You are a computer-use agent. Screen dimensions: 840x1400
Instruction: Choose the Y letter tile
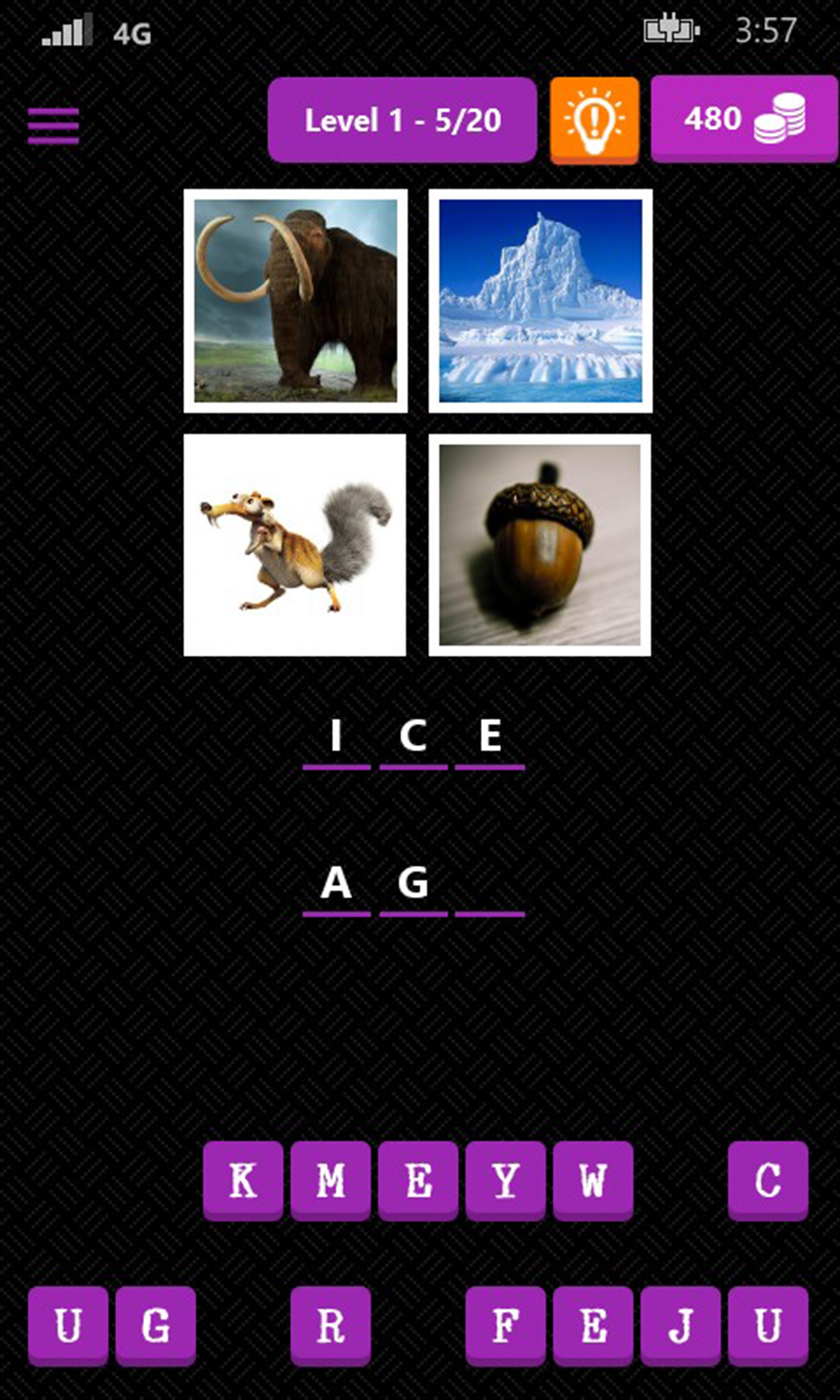pyautogui.click(x=505, y=1180)
